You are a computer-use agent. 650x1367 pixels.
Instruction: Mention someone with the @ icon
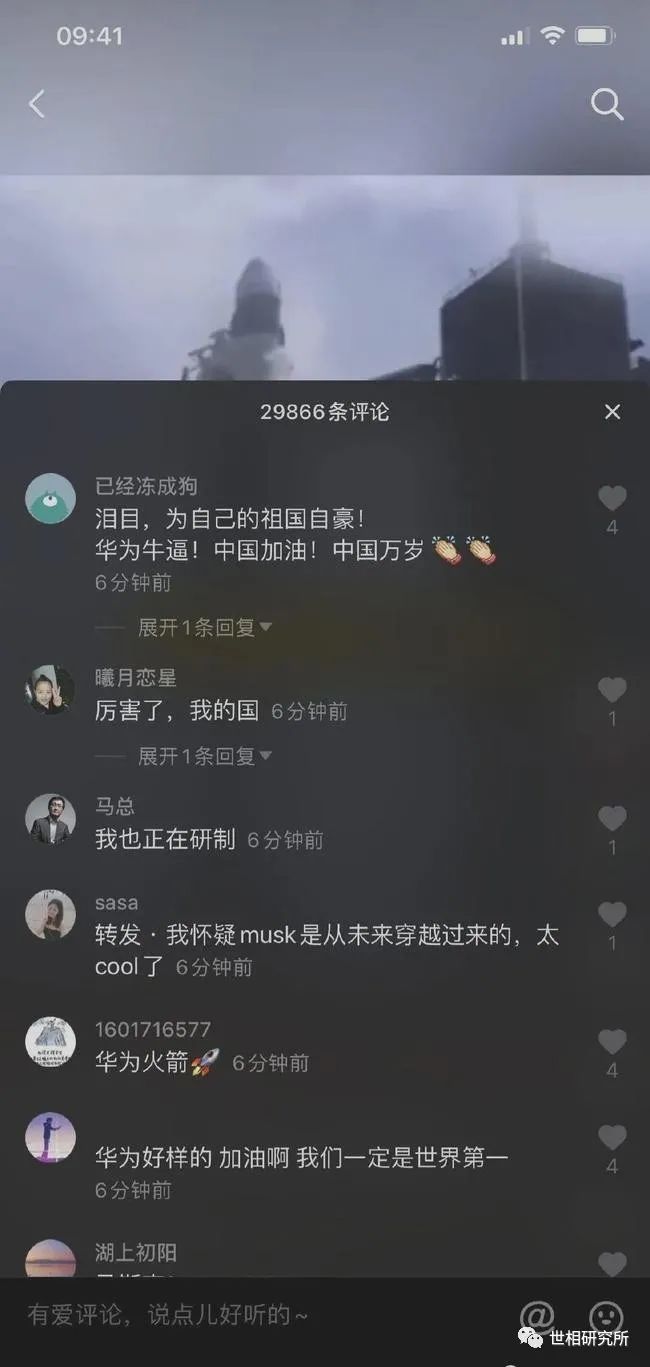tap(537, 1316)
